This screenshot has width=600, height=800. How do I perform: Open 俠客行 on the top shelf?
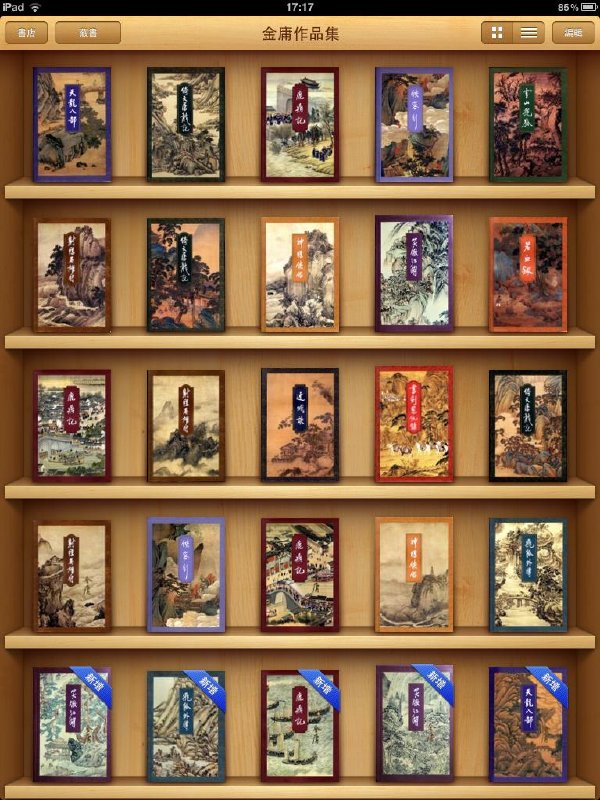(x=414, y=124)
